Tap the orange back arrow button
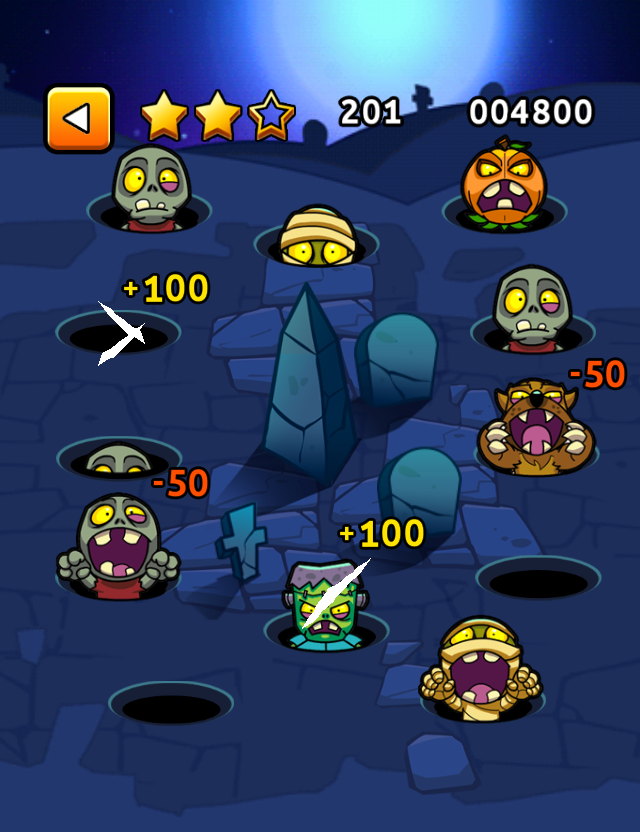 coord(78,119)
